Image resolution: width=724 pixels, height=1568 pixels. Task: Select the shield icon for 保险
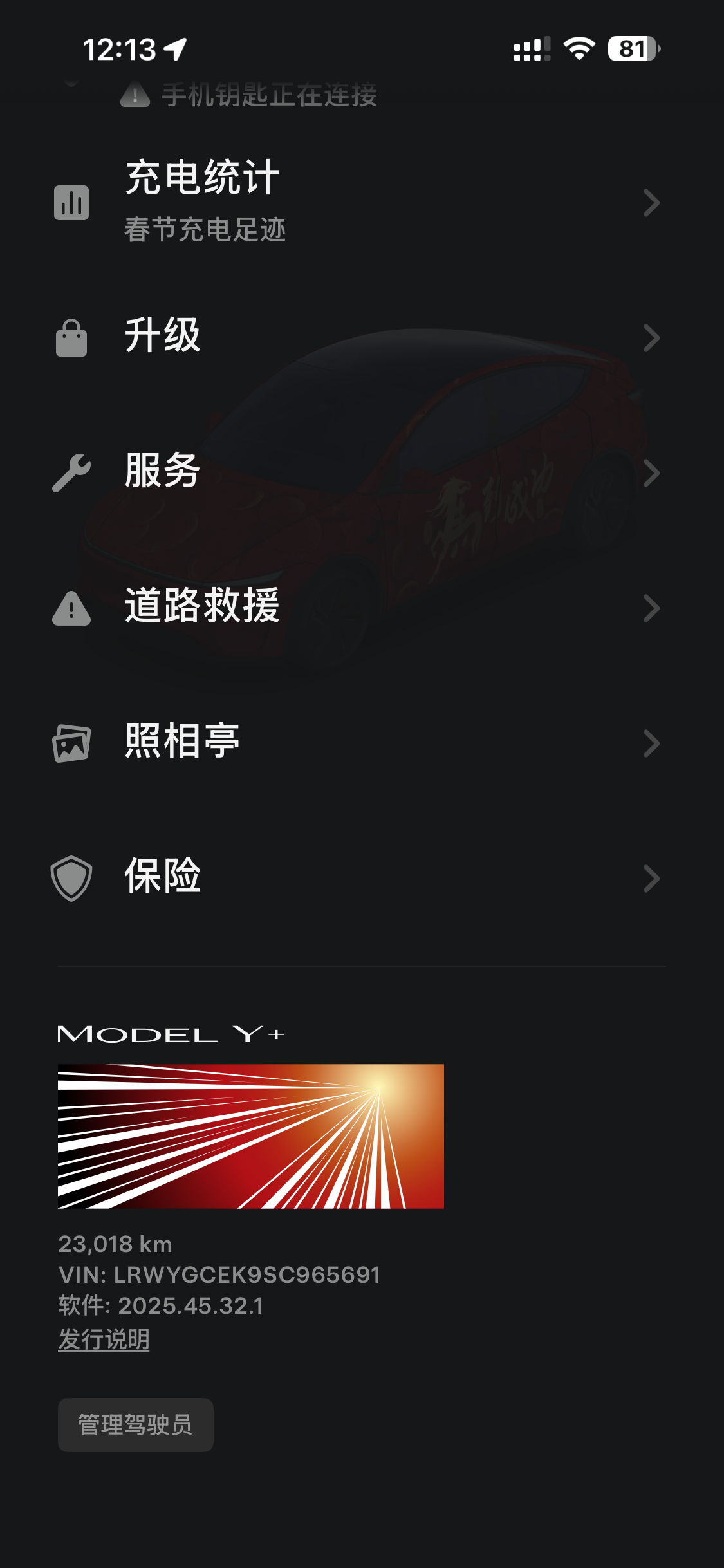[71, 878]
